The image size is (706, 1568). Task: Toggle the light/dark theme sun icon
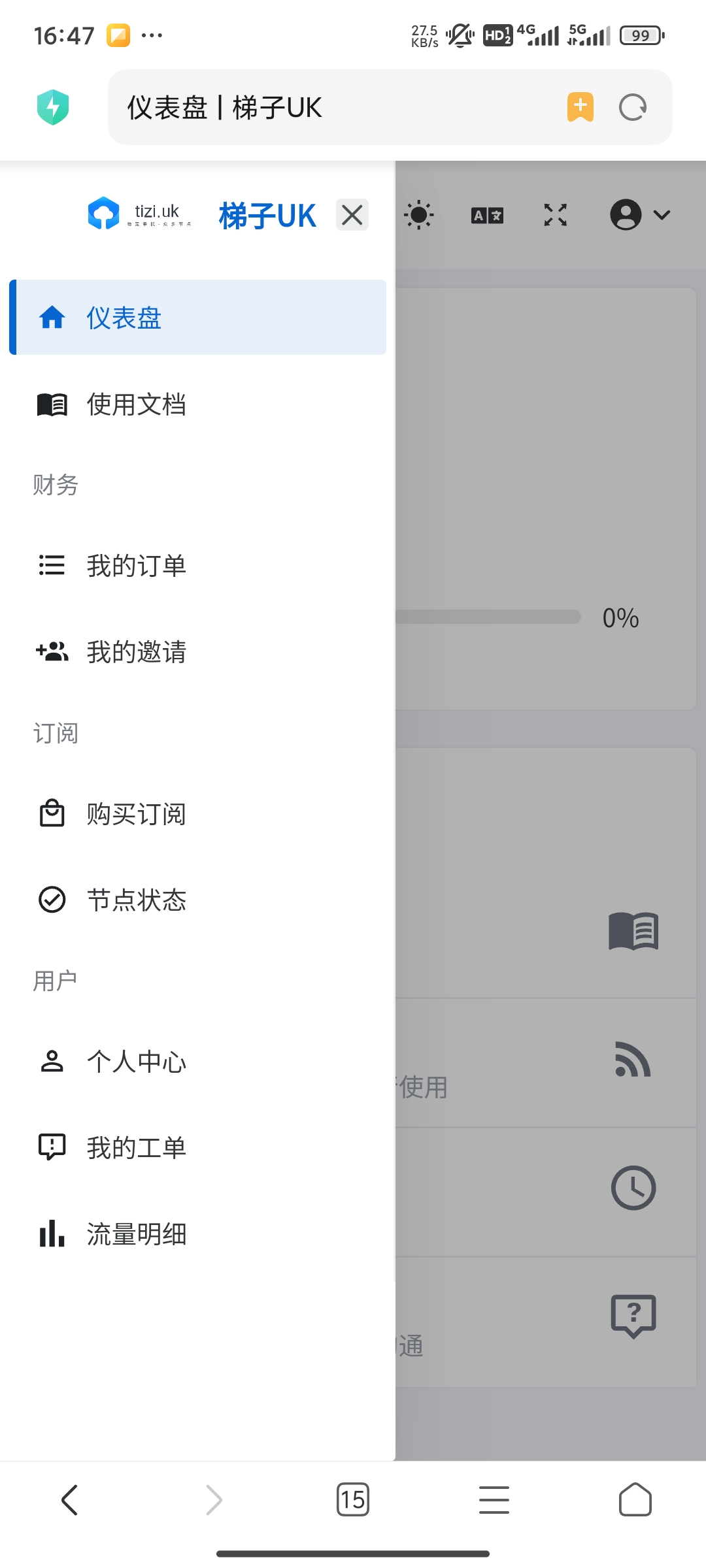pos(418,215)
